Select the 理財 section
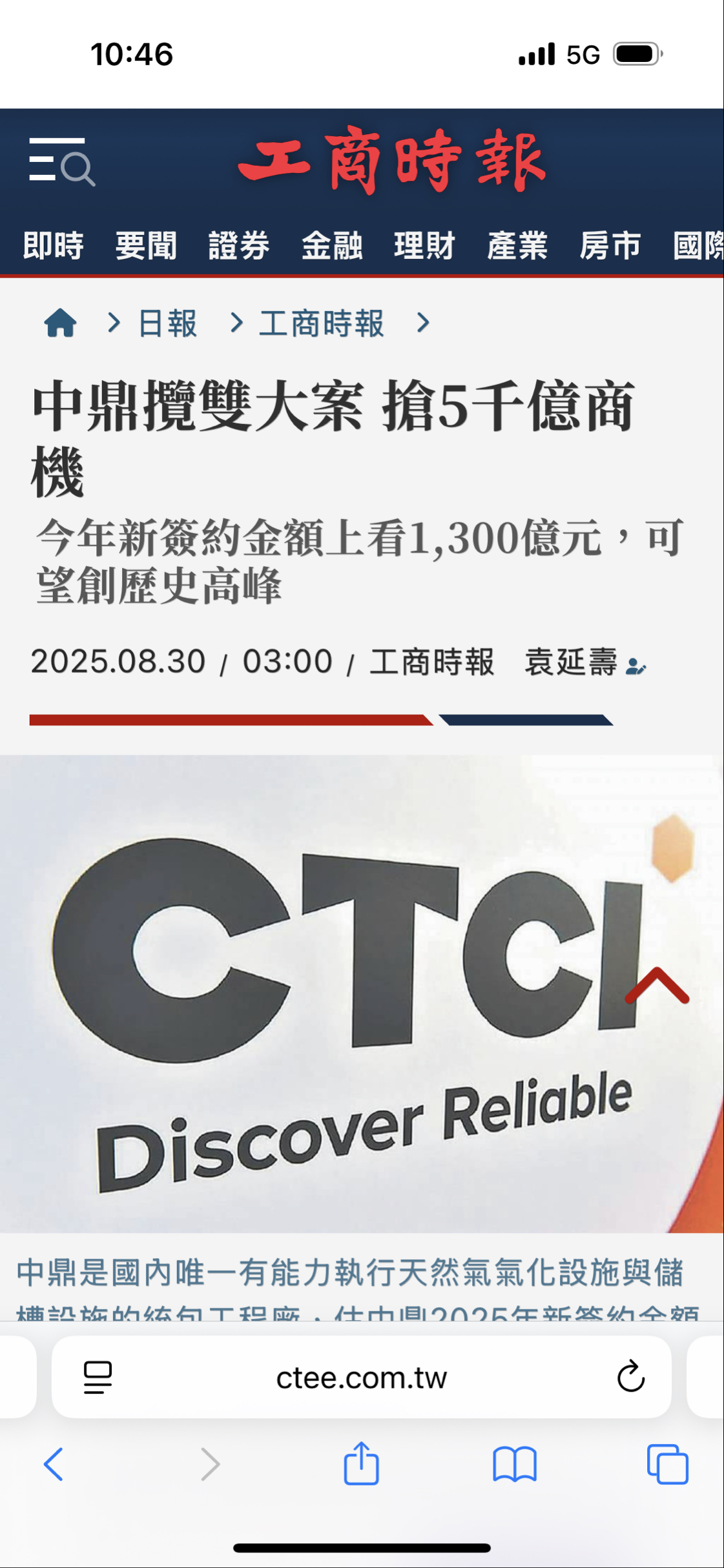 click(424, 246)
